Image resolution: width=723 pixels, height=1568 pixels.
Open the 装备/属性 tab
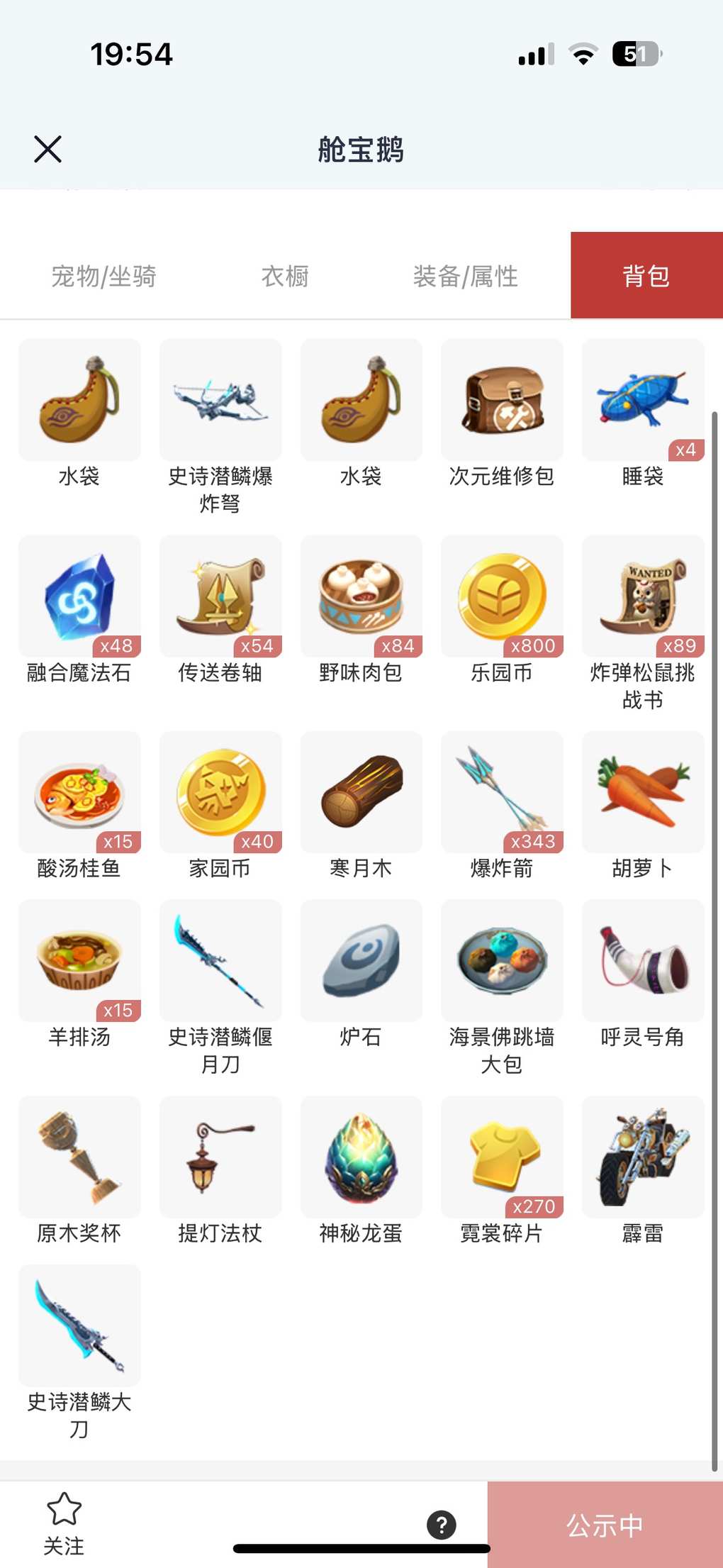point(465,276)
